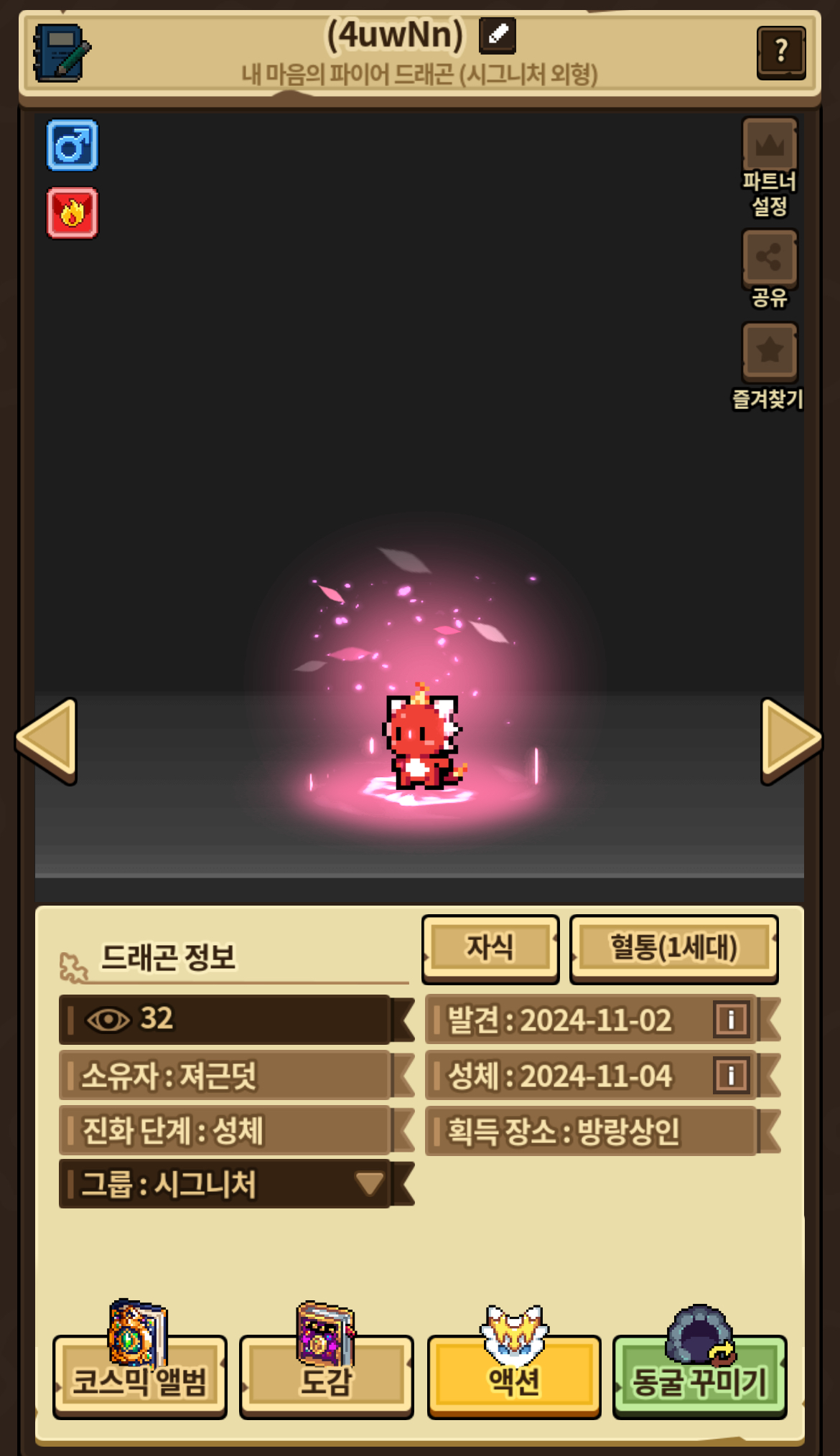The image size is (840, 1456).
Task: View 혈통(1세대) lineage
Action: pos(673,947)
